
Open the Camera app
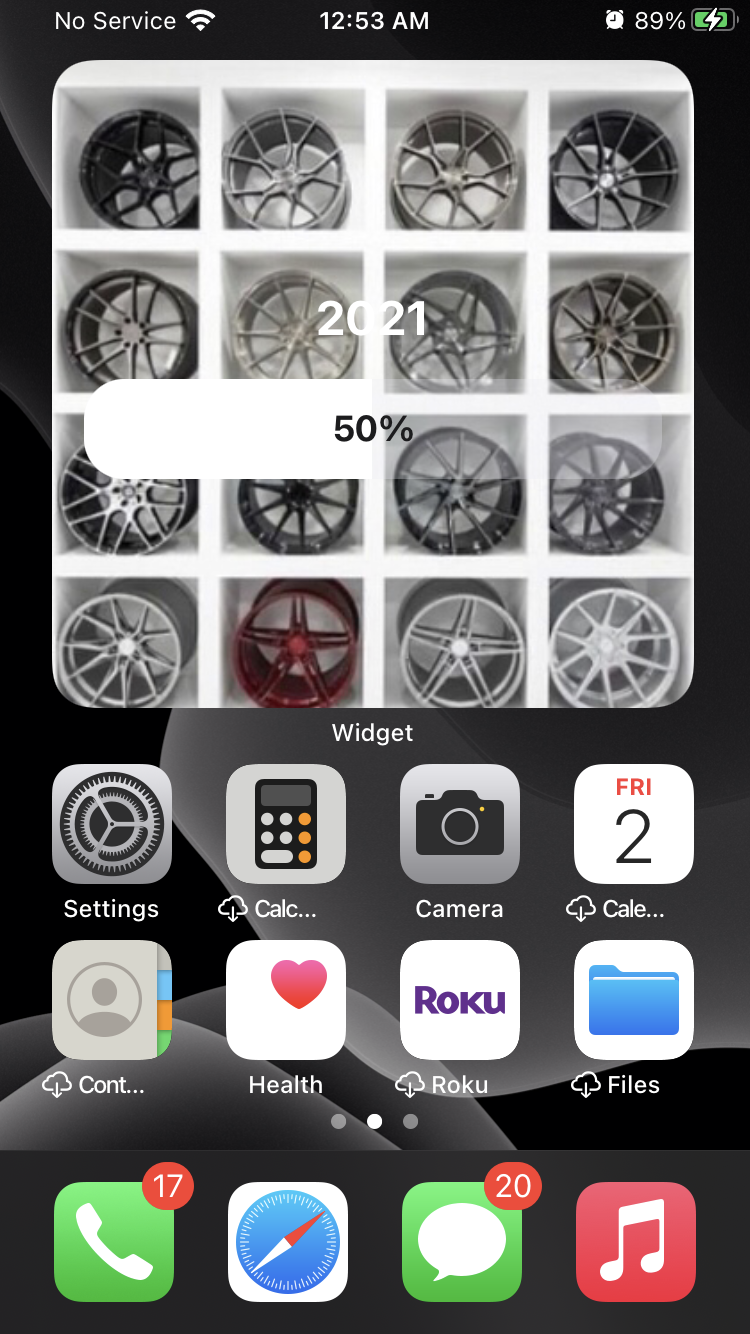coord(460,824)
